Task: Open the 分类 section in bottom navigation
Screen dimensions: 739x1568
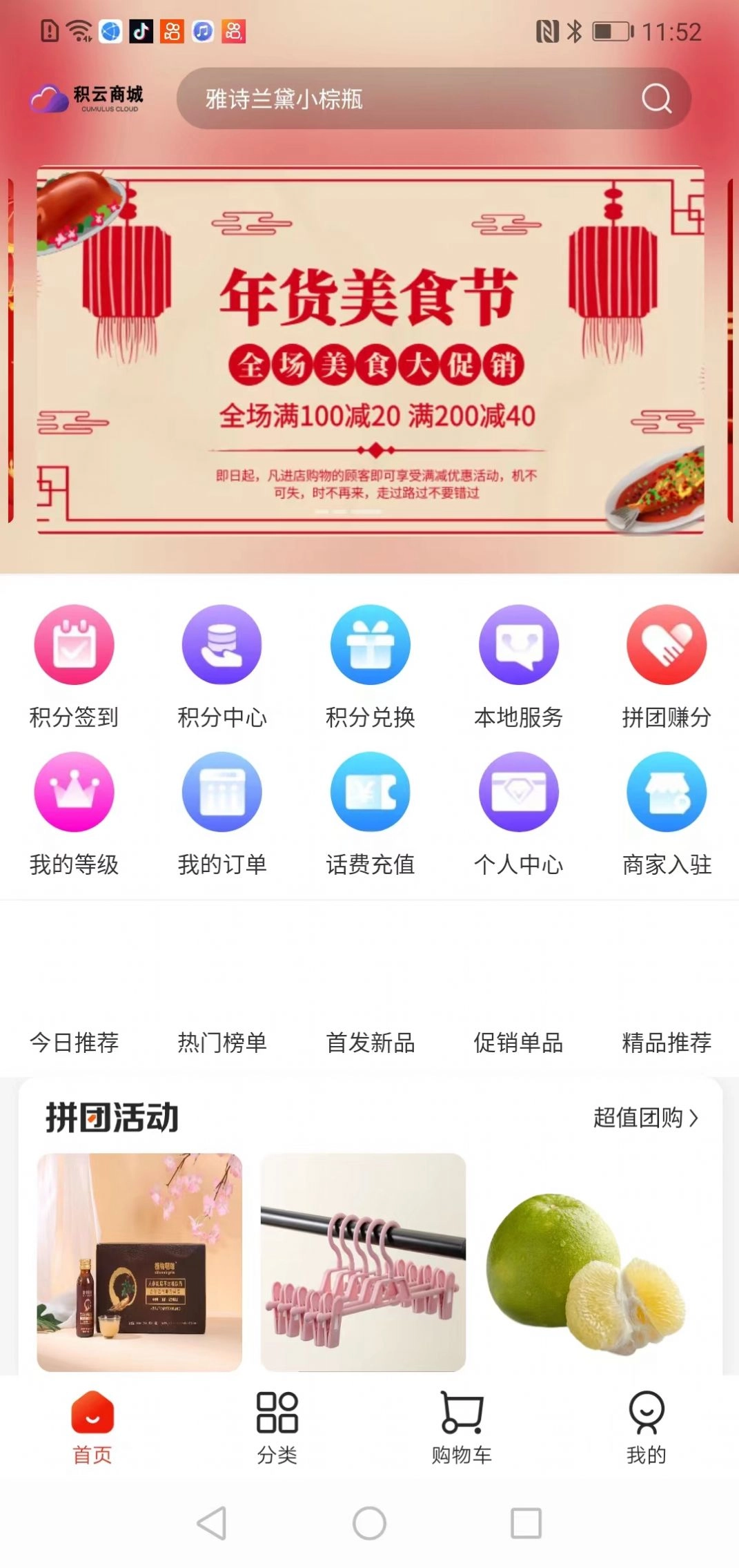Action: [x=277, y=1422]
